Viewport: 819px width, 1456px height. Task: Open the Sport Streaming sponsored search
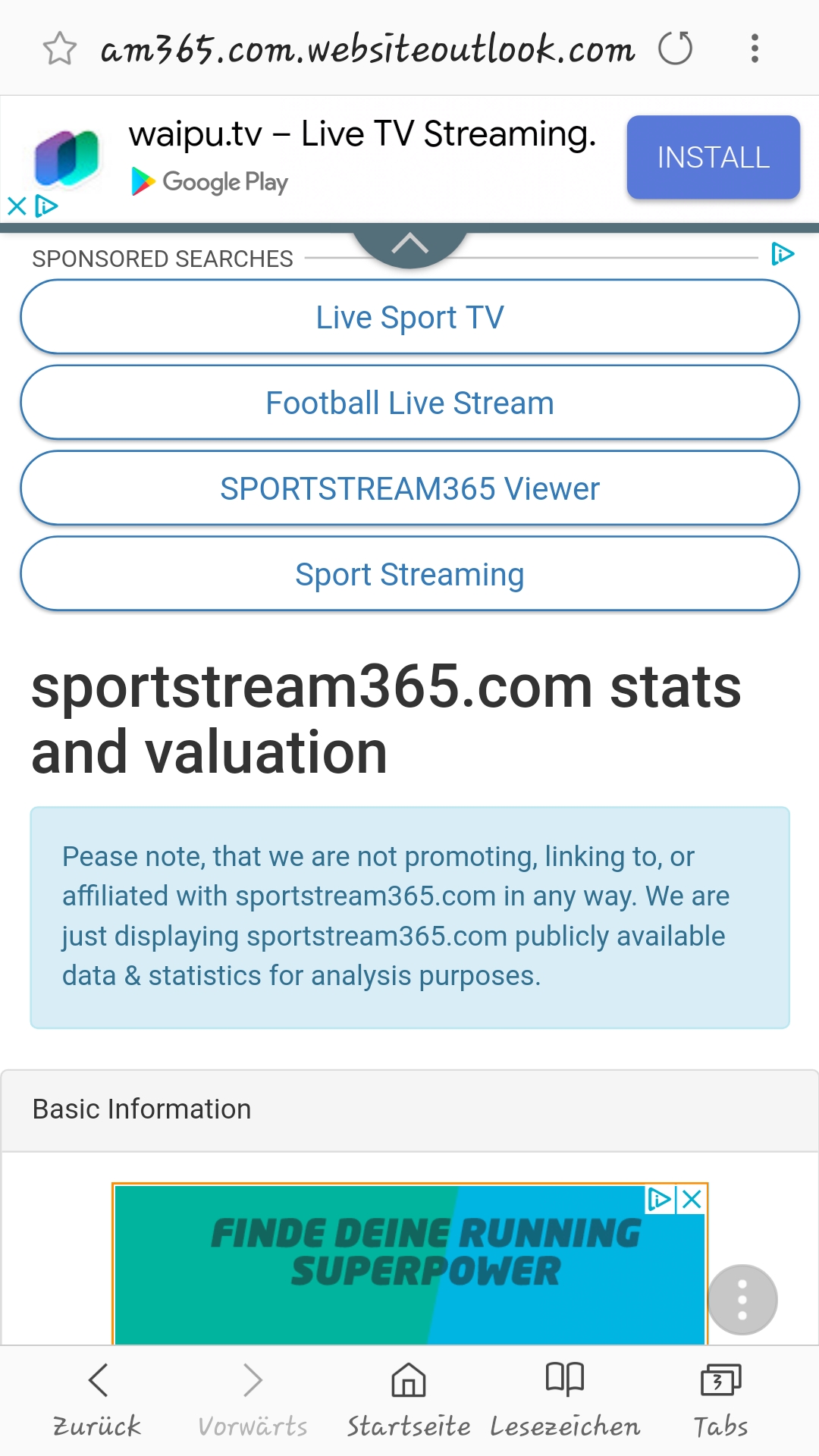click(x=409, y=574)
